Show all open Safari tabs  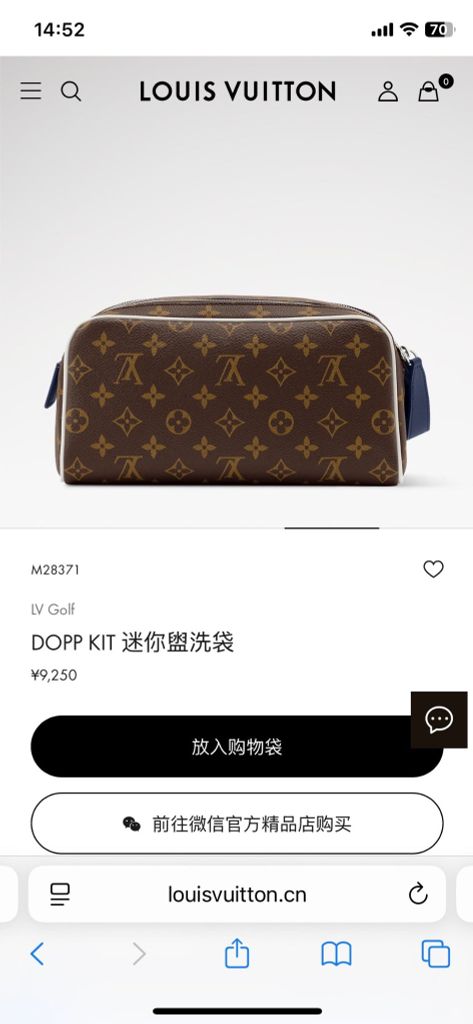pyautogui.click(x=436, y=954)
